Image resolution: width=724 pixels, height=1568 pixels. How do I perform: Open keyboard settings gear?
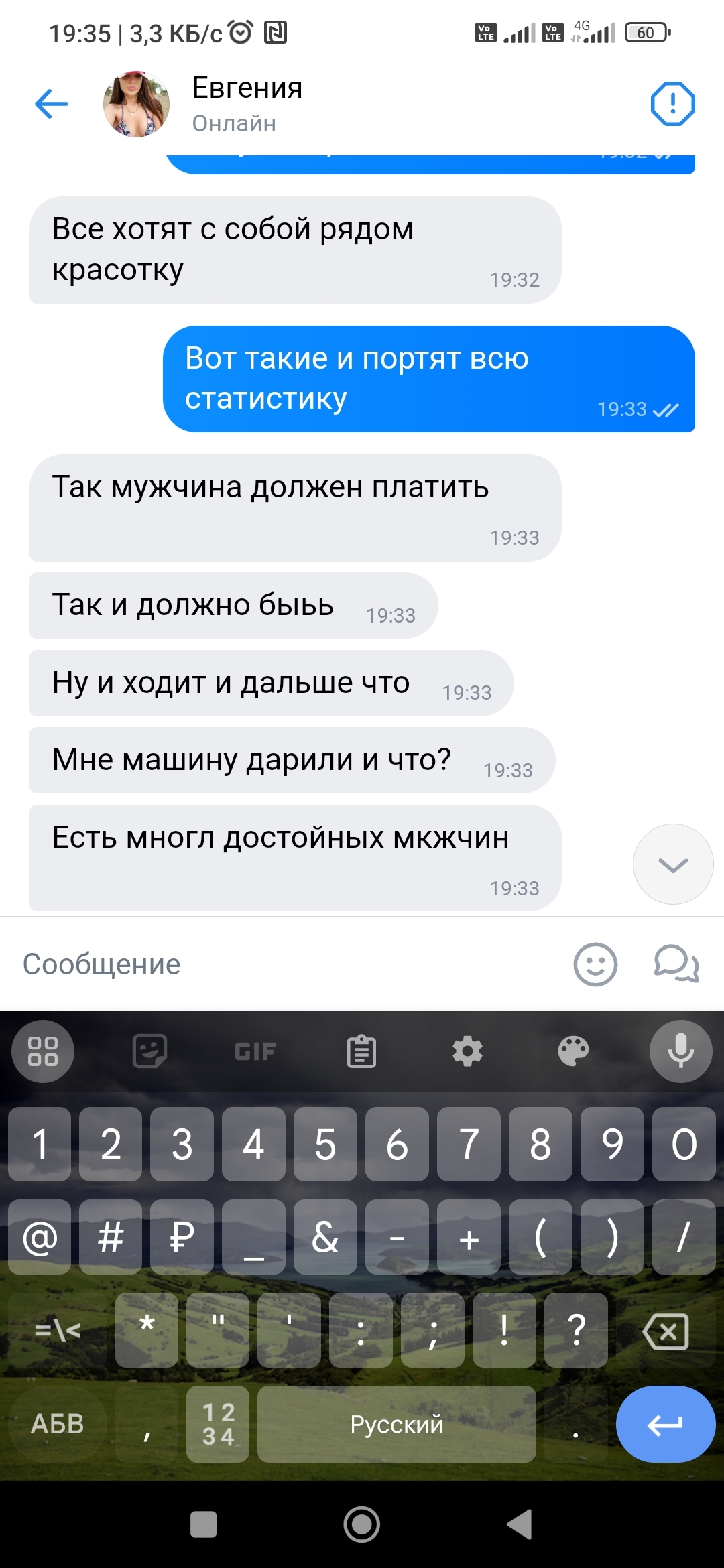467,1051
